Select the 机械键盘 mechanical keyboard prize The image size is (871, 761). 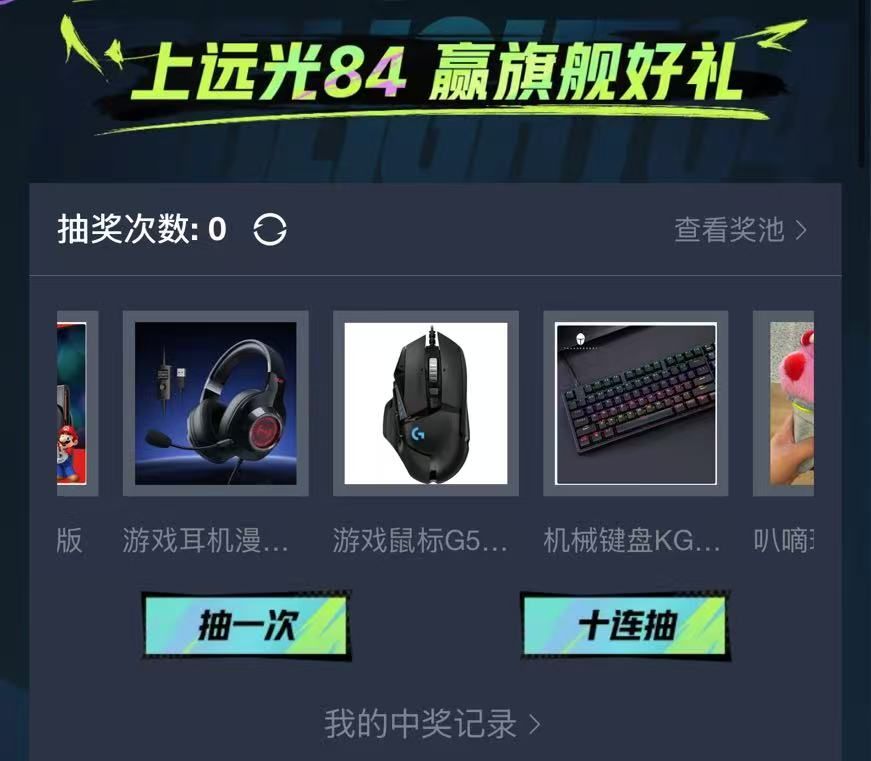point(635,403)
